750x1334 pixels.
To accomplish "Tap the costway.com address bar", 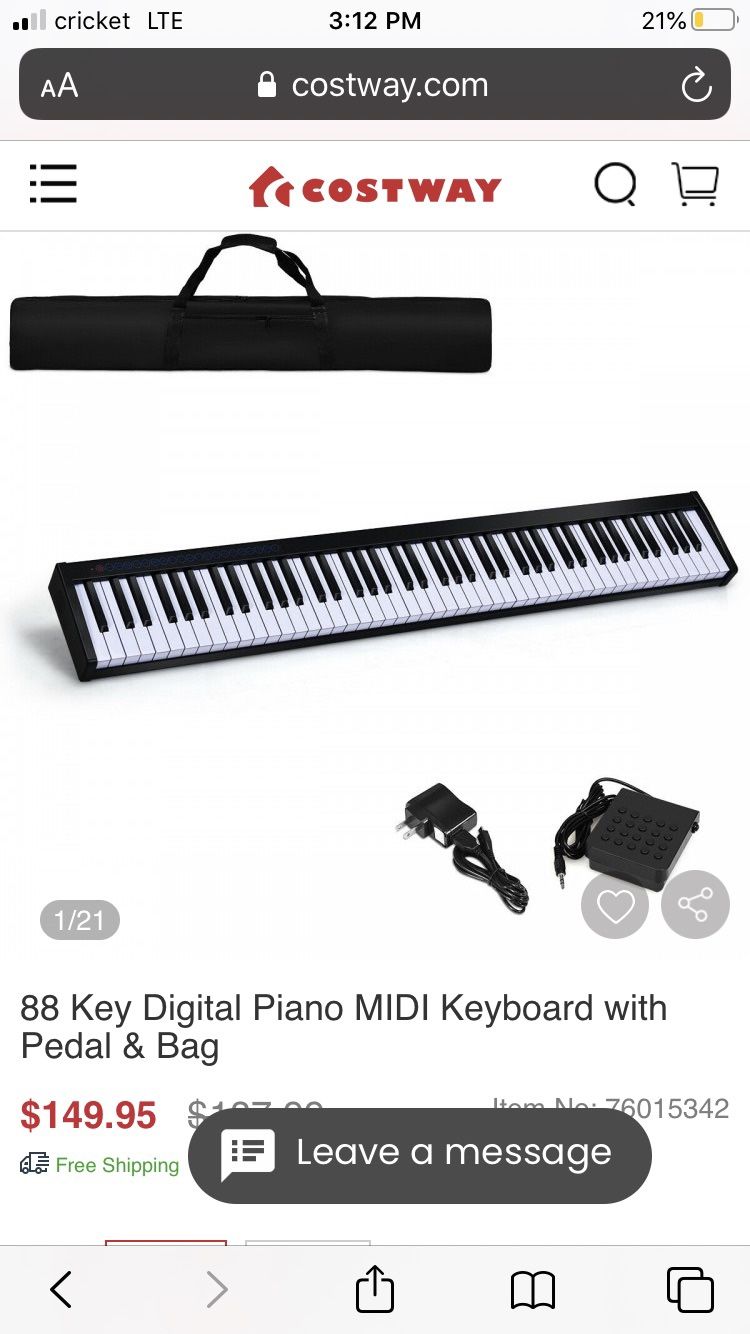I will click(x=375, y=85).
